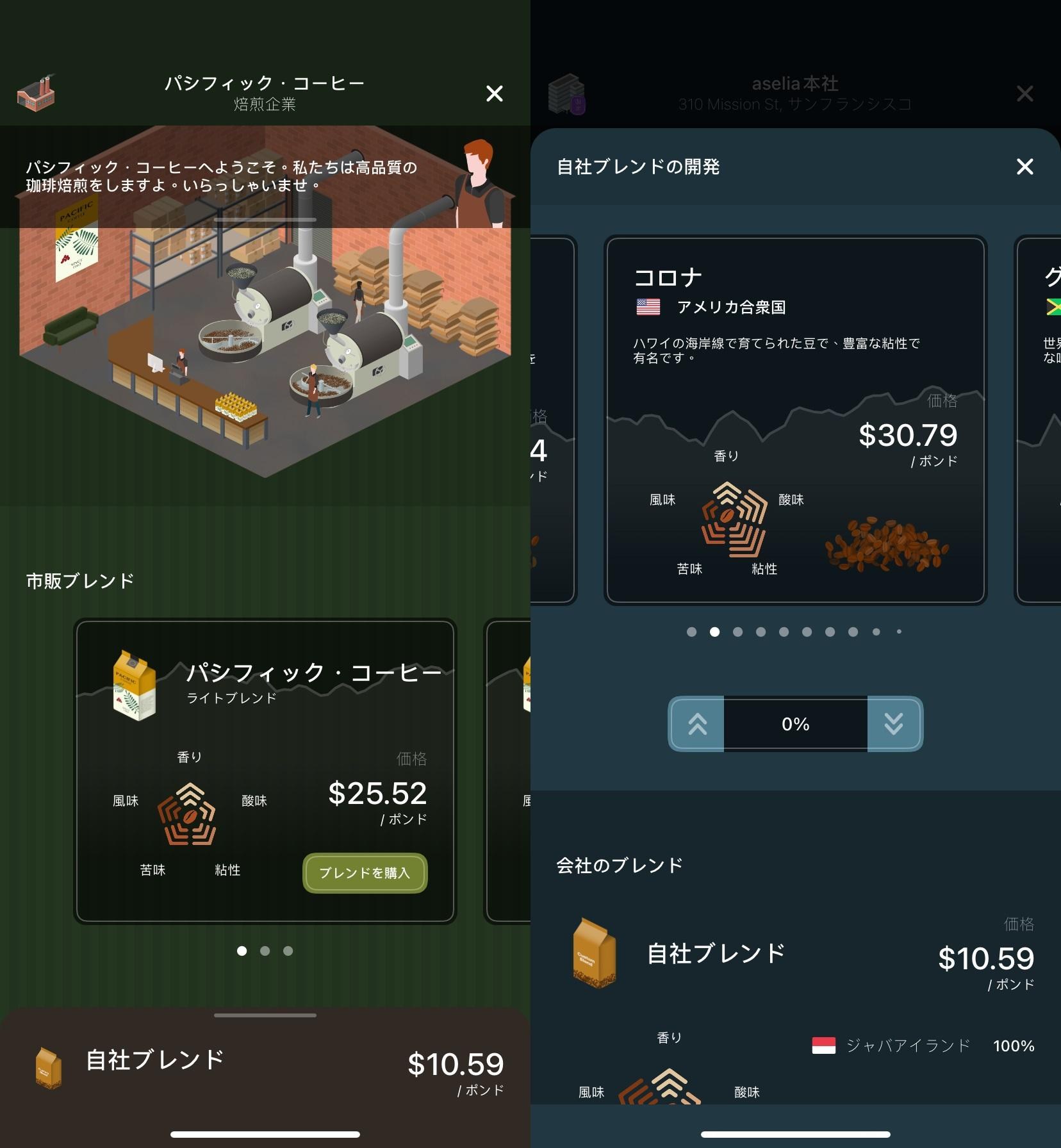
Task: Close the パシフィック・コーヒー screen
Action: [x=494, y=94]
